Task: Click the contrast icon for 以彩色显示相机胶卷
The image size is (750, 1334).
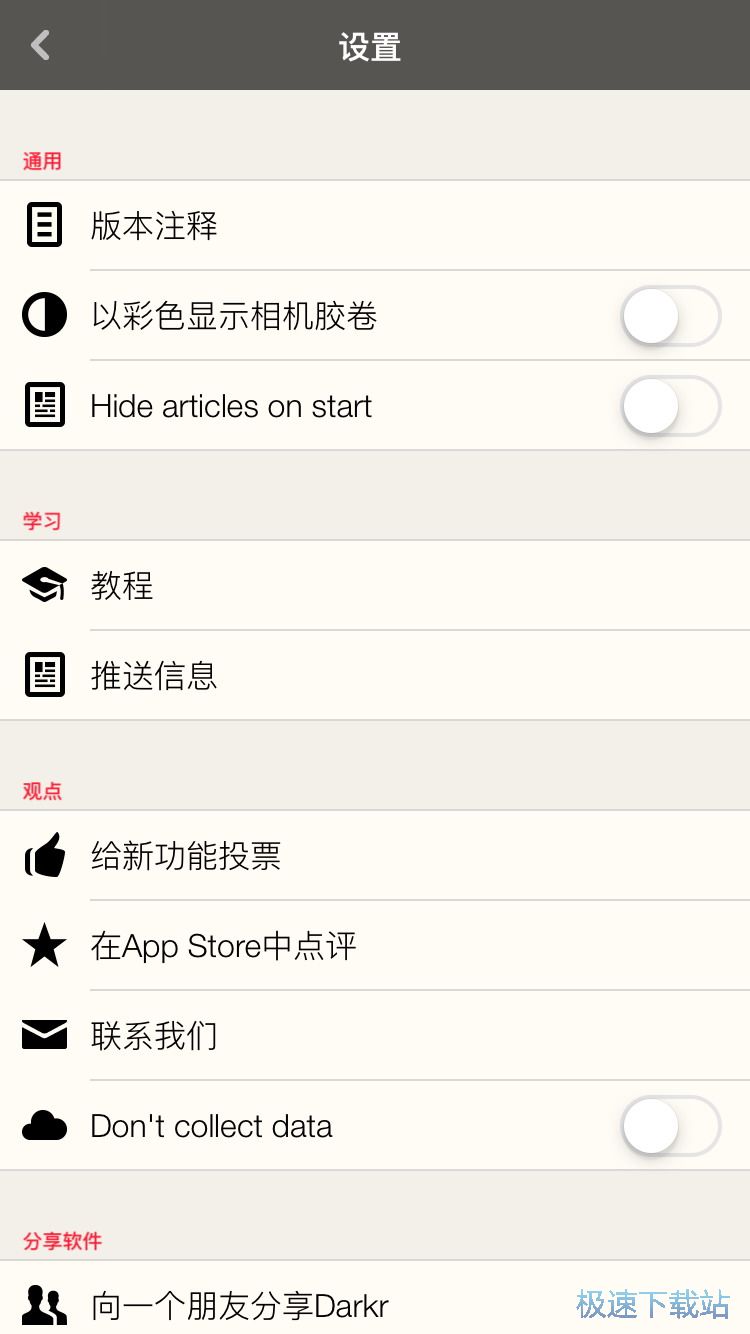Action: tap(43, 315)
